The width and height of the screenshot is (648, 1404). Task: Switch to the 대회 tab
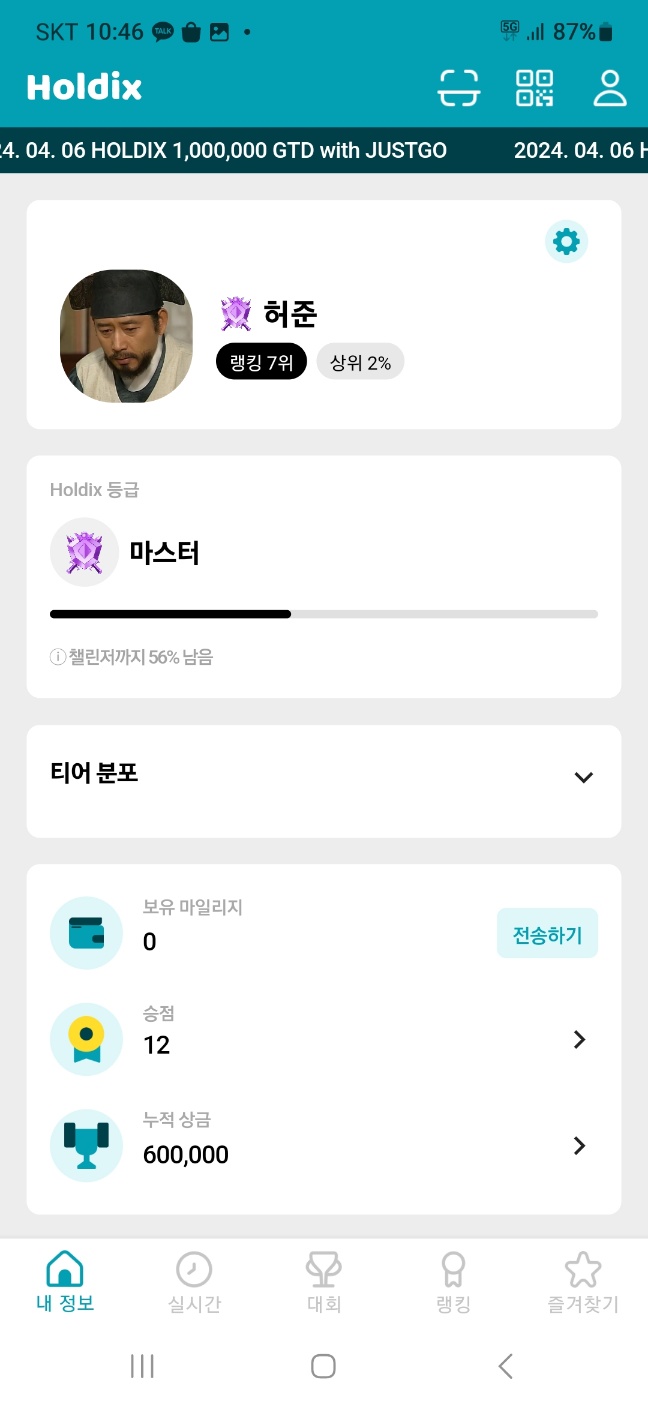(323, 1282)
